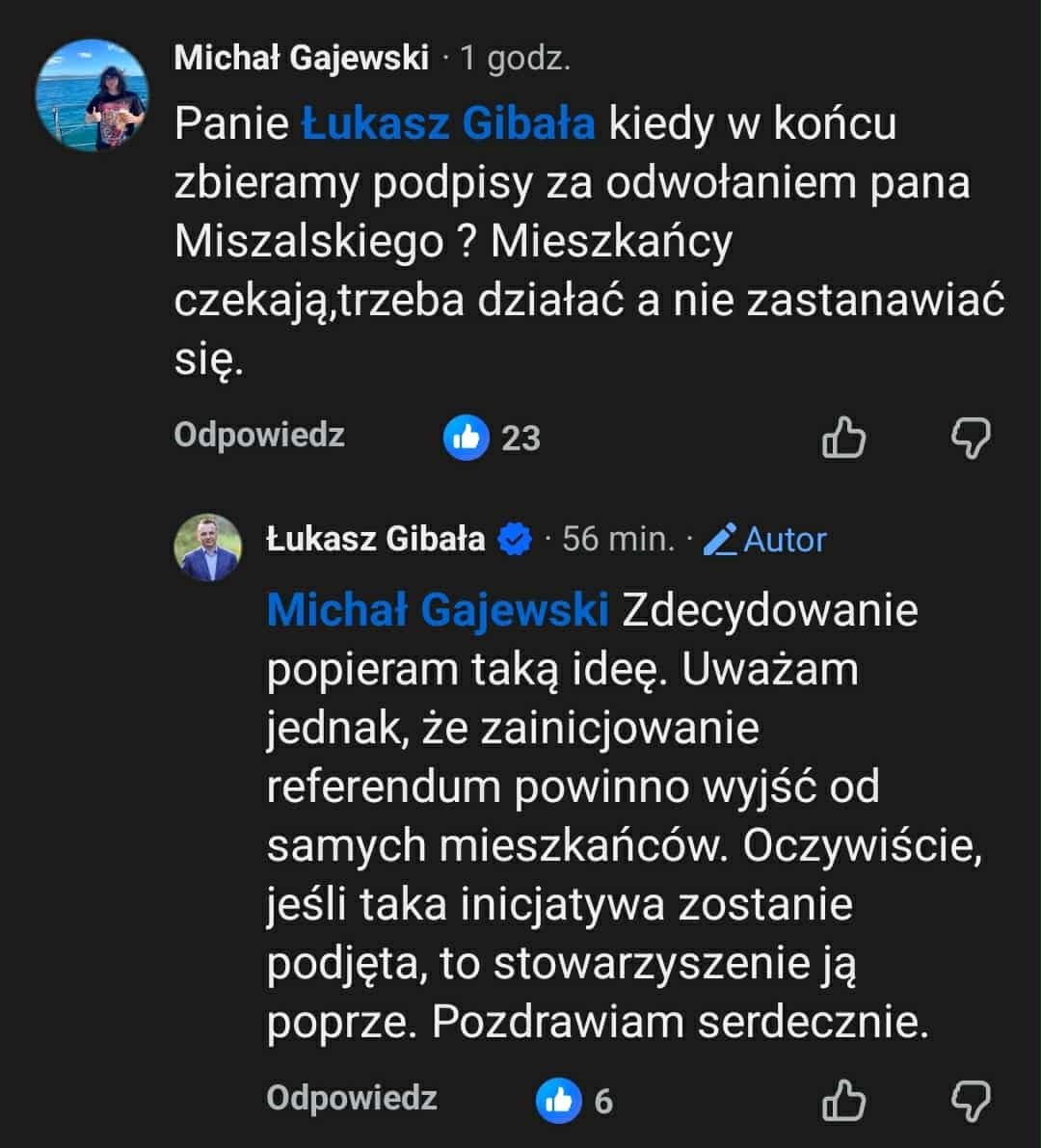Thumbs down Łukasz Gibała's reply
Screen dimensions: 1041x1148
pos(970,1101)
